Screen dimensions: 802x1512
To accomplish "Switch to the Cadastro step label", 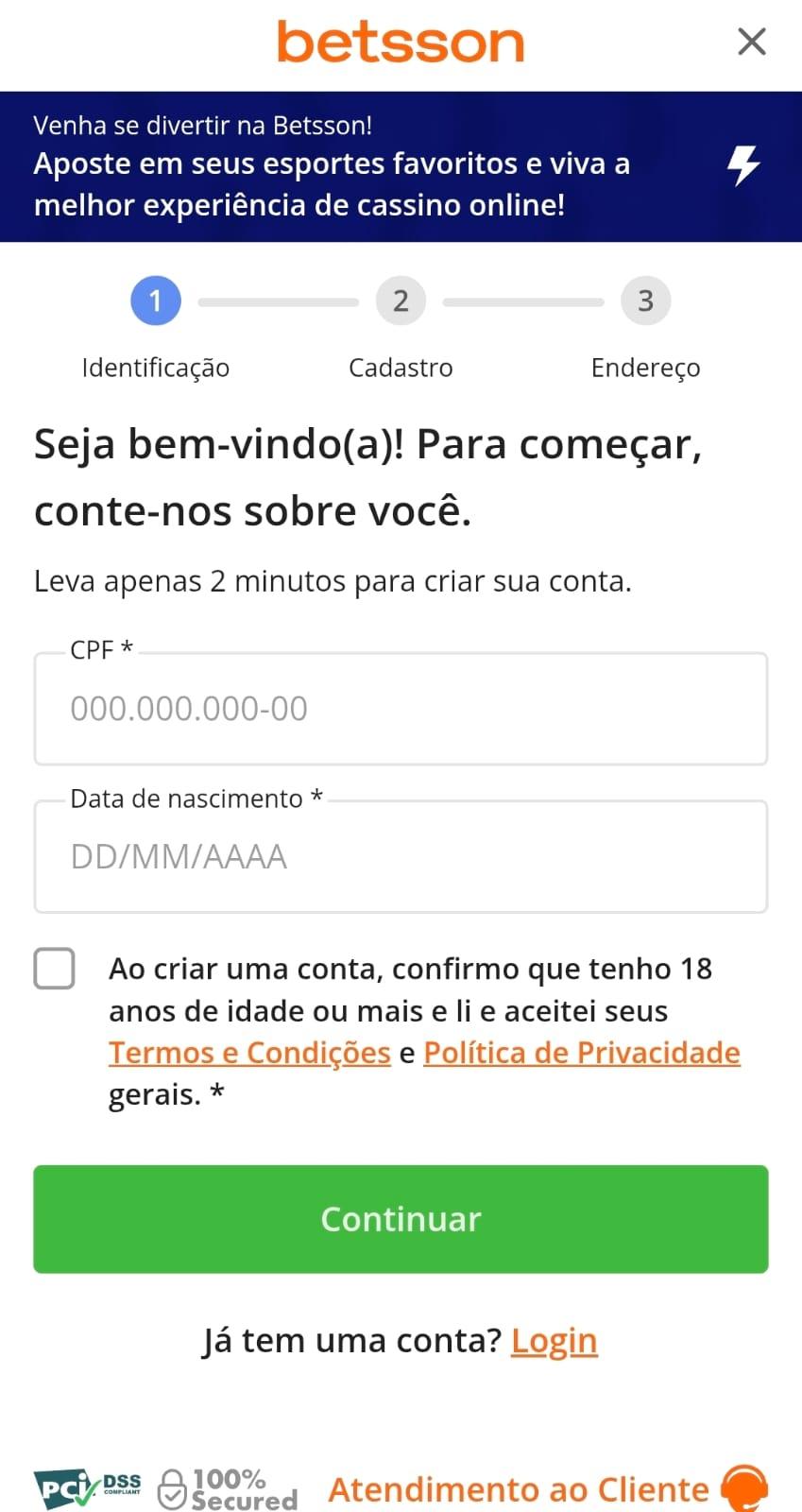I will point(401,368).
